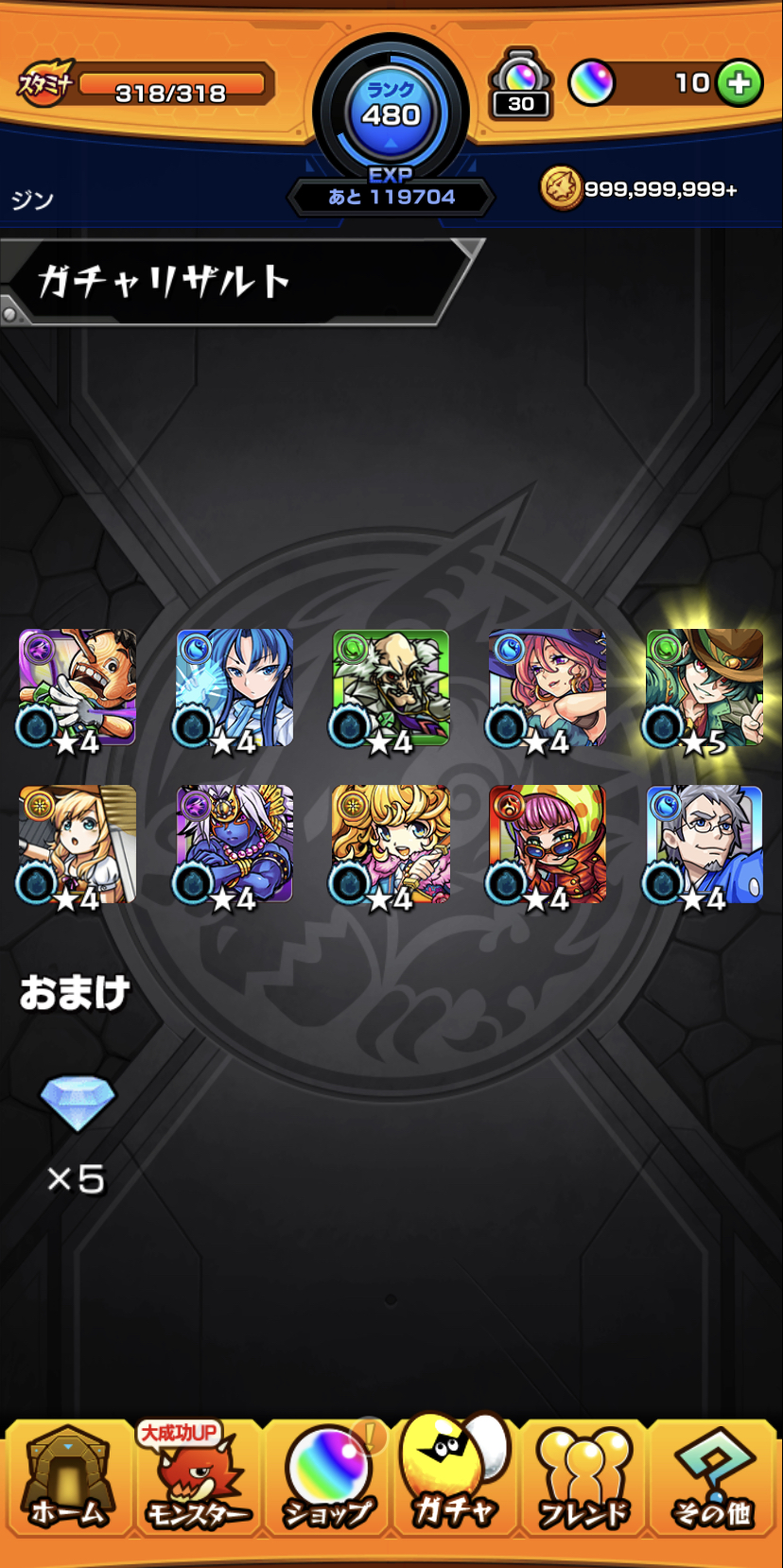Go to the ガチャ tab
Image resolution: width=783 pixels, height=1568 pixels.
pos(455,1472)
